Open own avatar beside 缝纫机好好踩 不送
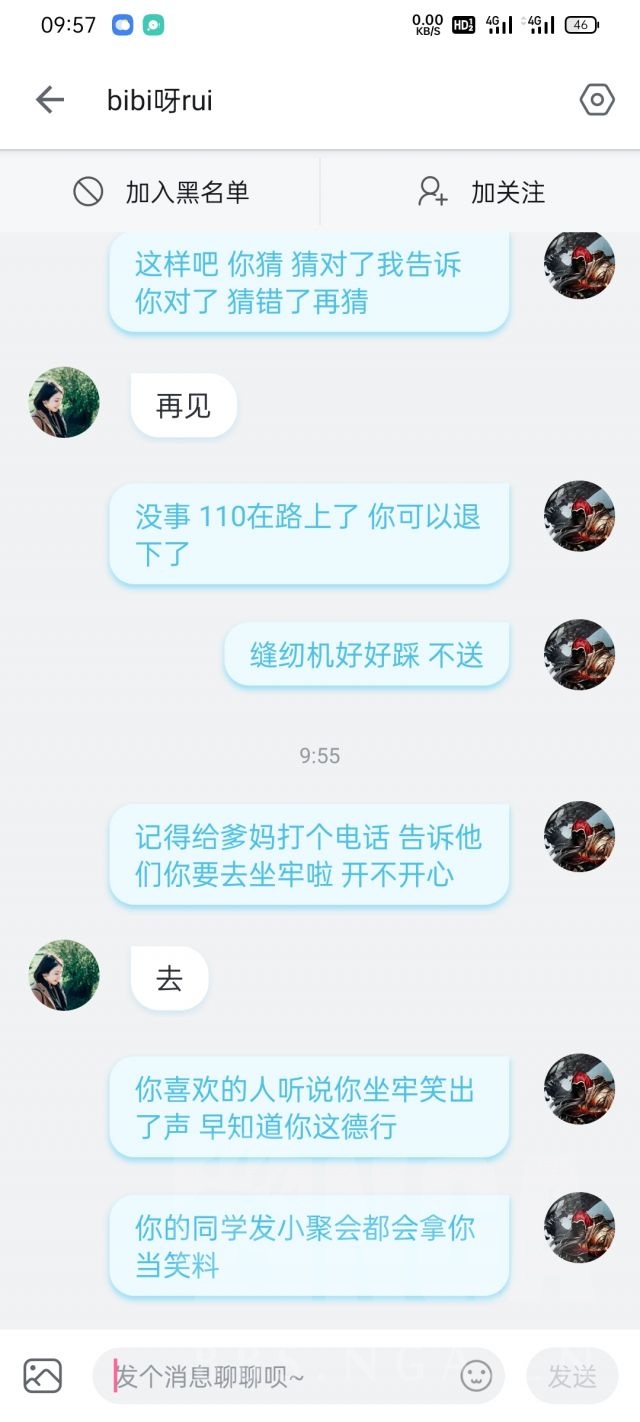Image resolution: width=640 pixels, height=1422 pixels. pos(579,655)
